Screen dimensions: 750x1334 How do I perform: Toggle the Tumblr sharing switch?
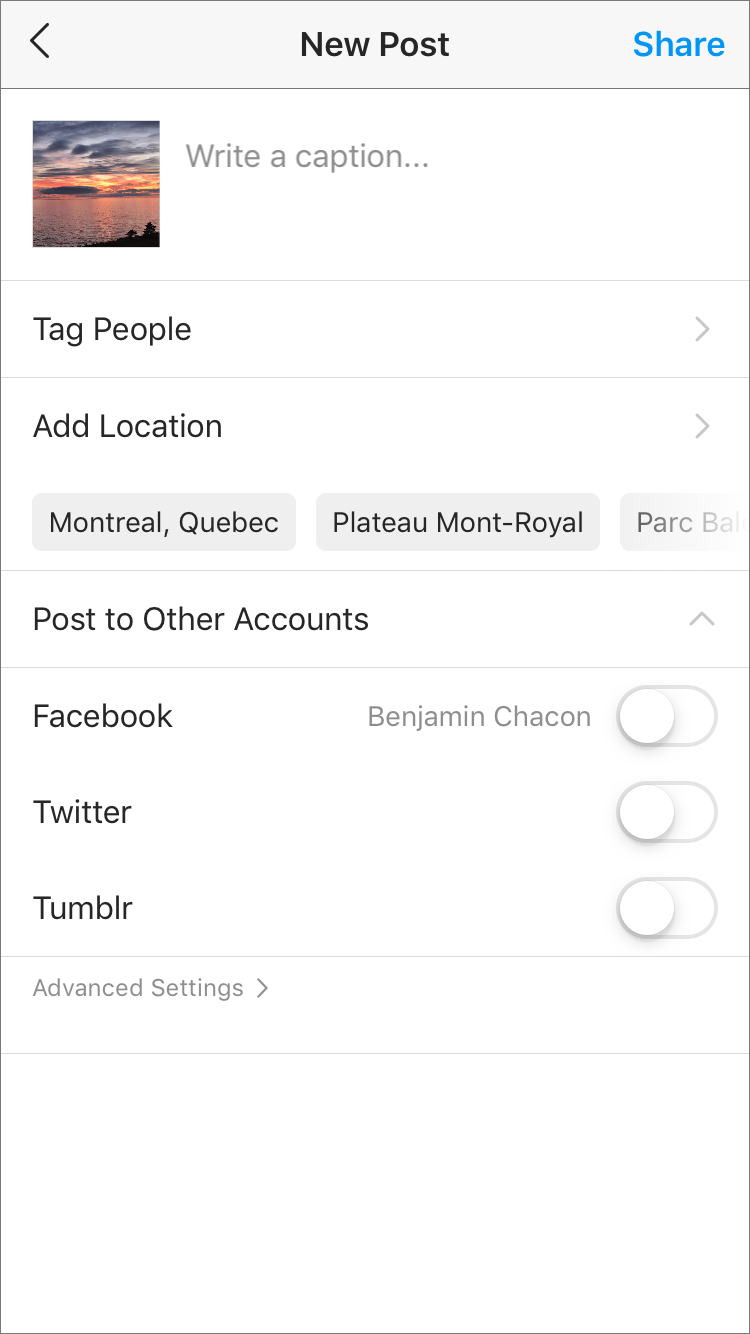point(667,908)
